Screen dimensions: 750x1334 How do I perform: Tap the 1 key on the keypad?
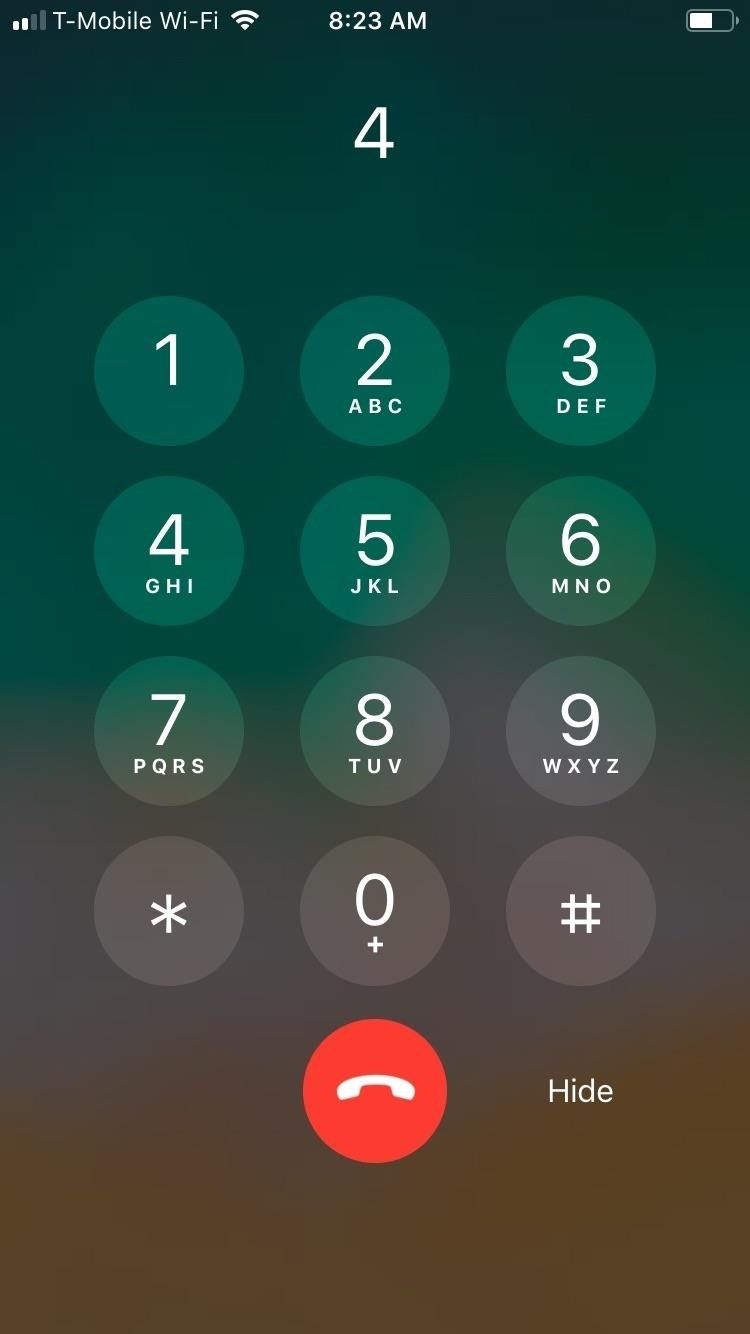[x=169, y=371]
